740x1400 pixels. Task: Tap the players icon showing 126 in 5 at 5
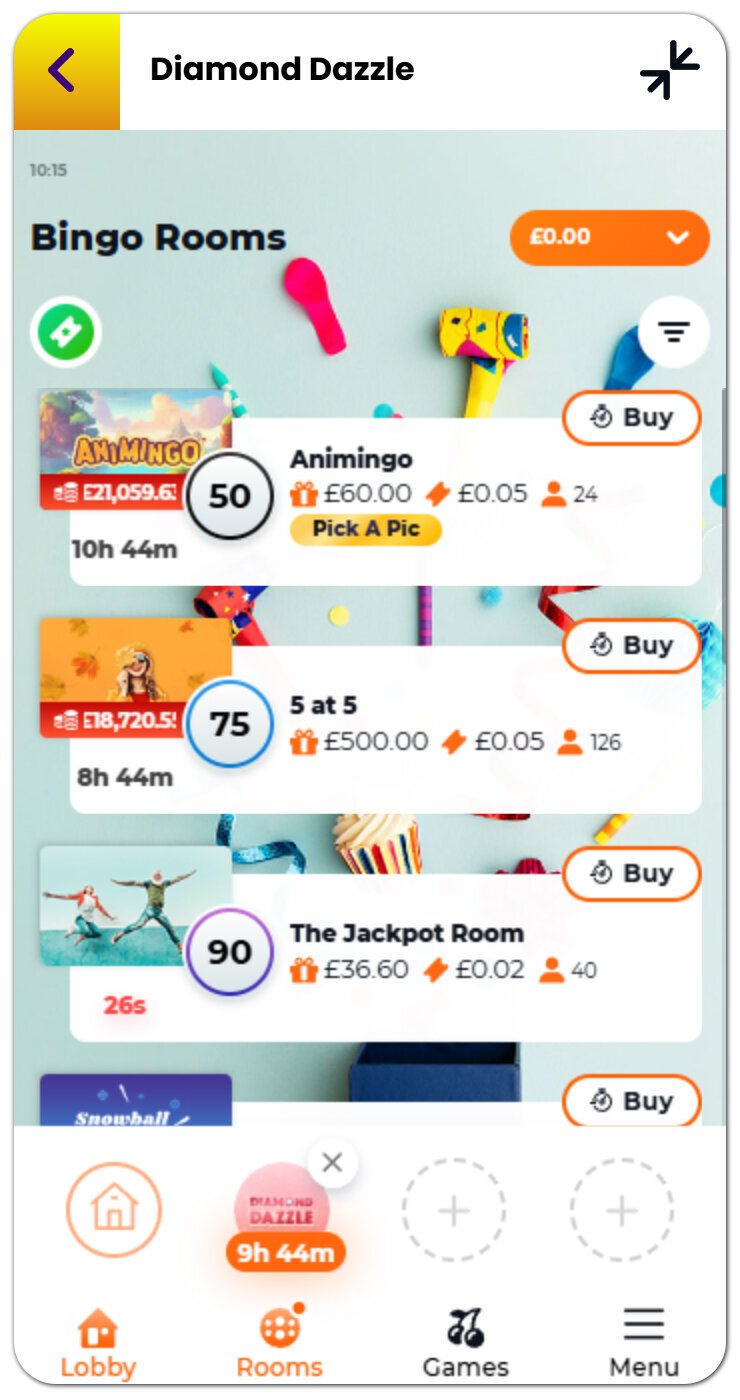point(570,741)
